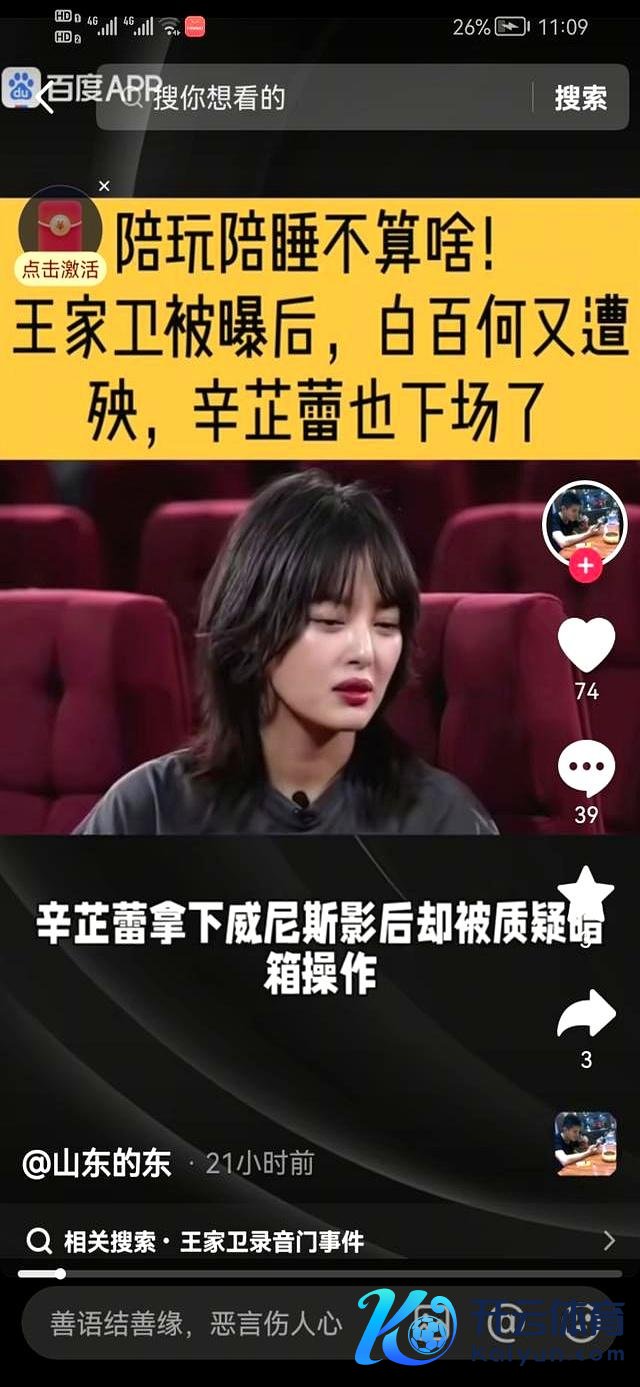Like this video with the heart icon
This screenshot has height=1387, width=640.
click(x=586, y=645)
